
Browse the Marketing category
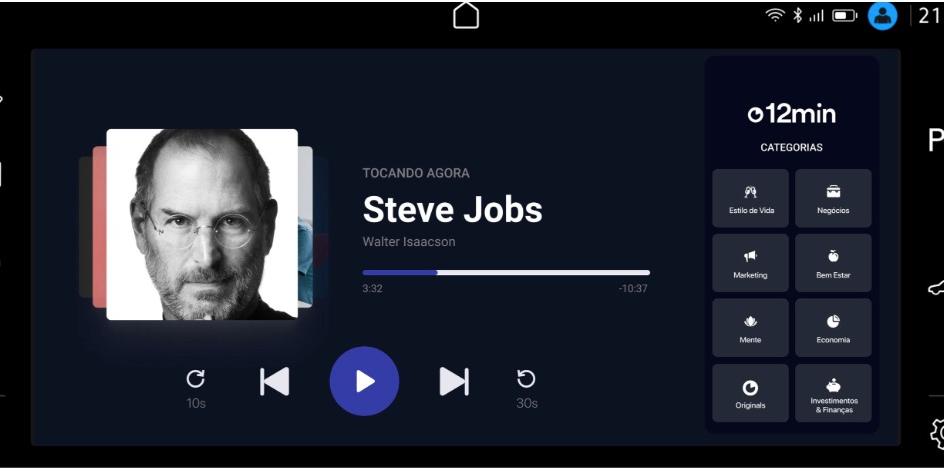751,263
